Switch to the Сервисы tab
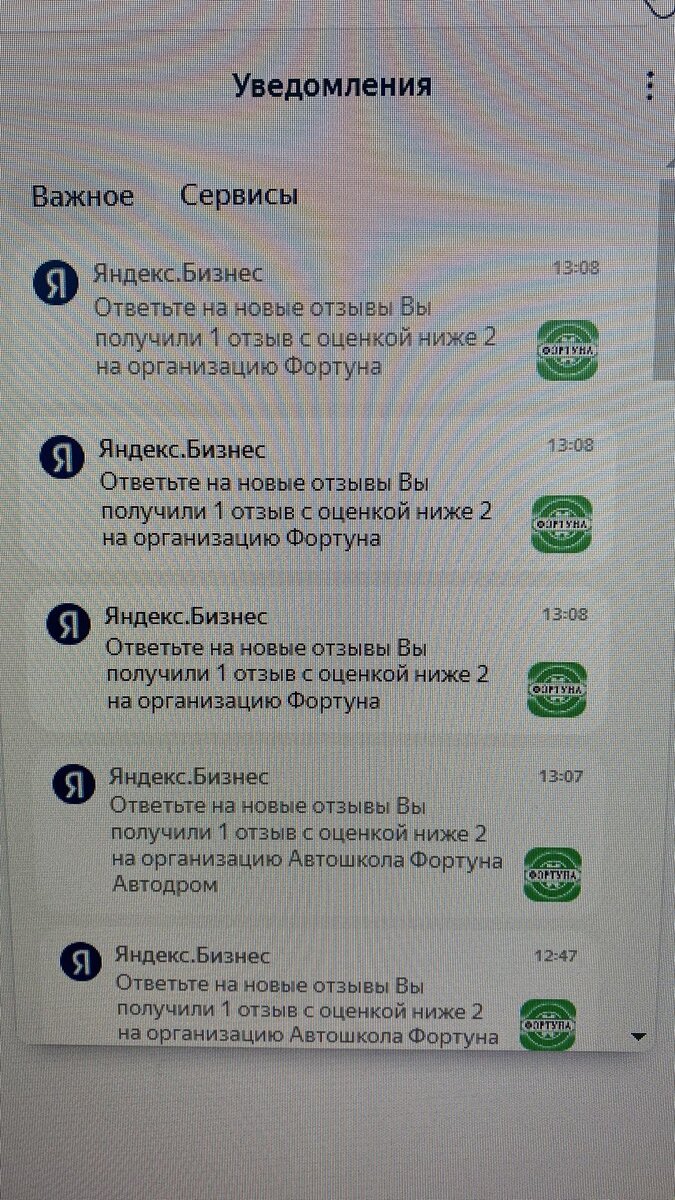The width and height of the screenshot is (675, 1200). coord(239,194)
